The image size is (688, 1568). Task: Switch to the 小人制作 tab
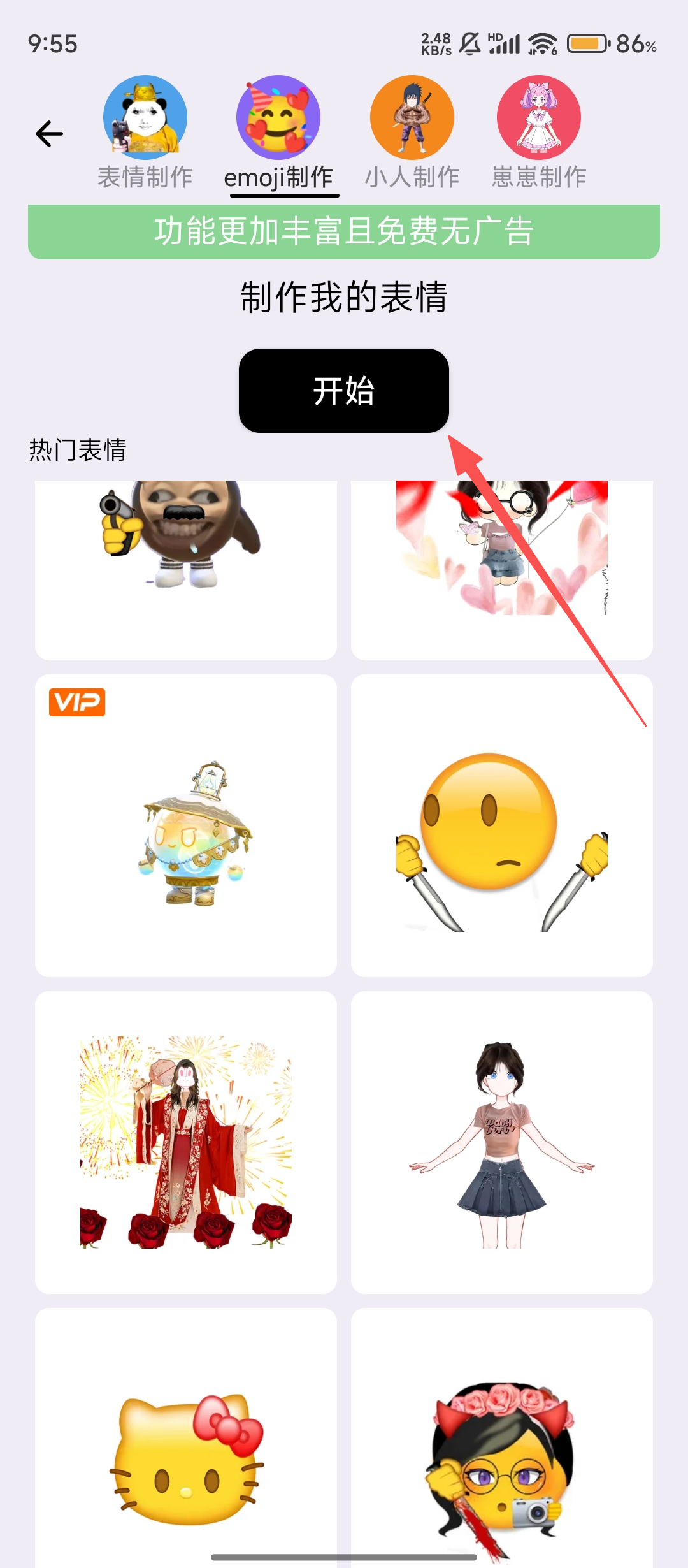click(x=412, y=133)
